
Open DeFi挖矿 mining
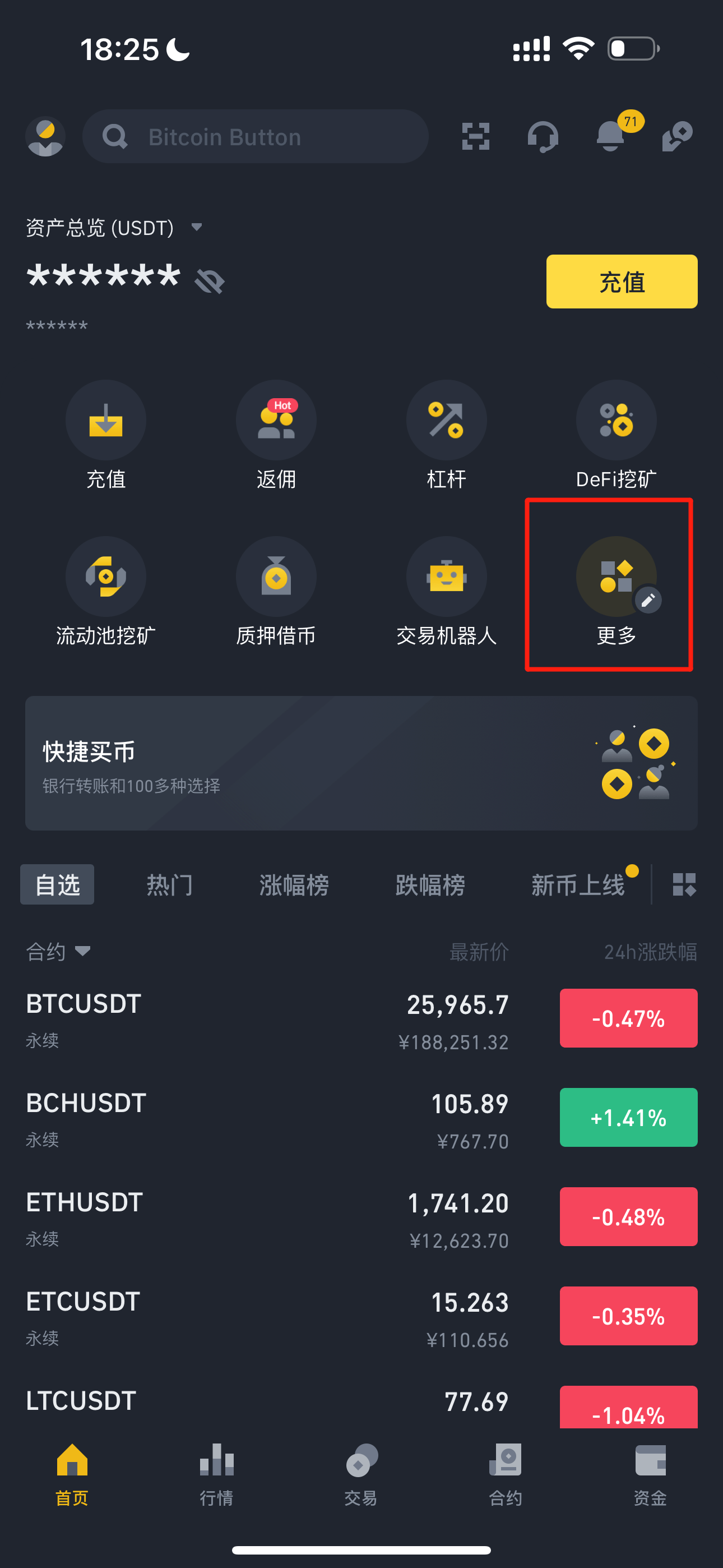(616, 419)
